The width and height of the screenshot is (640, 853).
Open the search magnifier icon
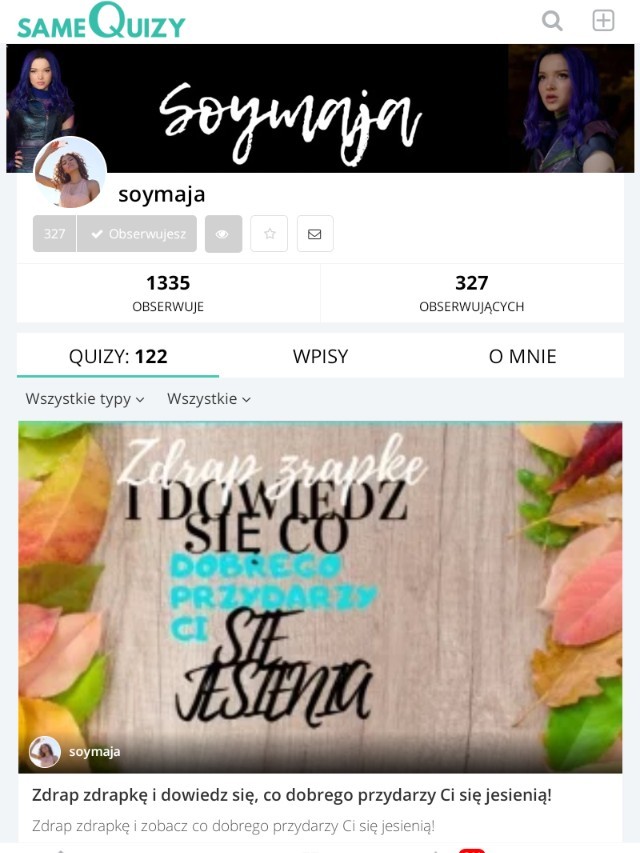click(x=552, y=21)
